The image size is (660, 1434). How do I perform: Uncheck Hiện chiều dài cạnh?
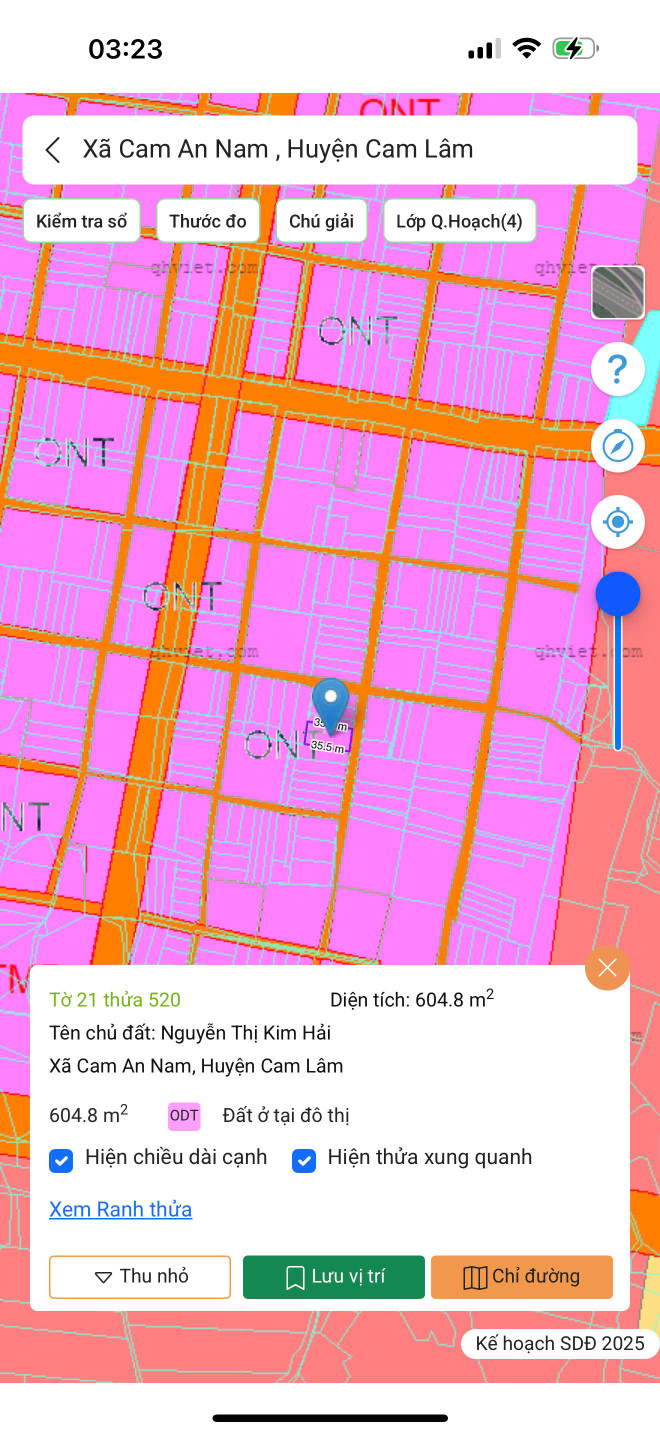click(62, 1160)
